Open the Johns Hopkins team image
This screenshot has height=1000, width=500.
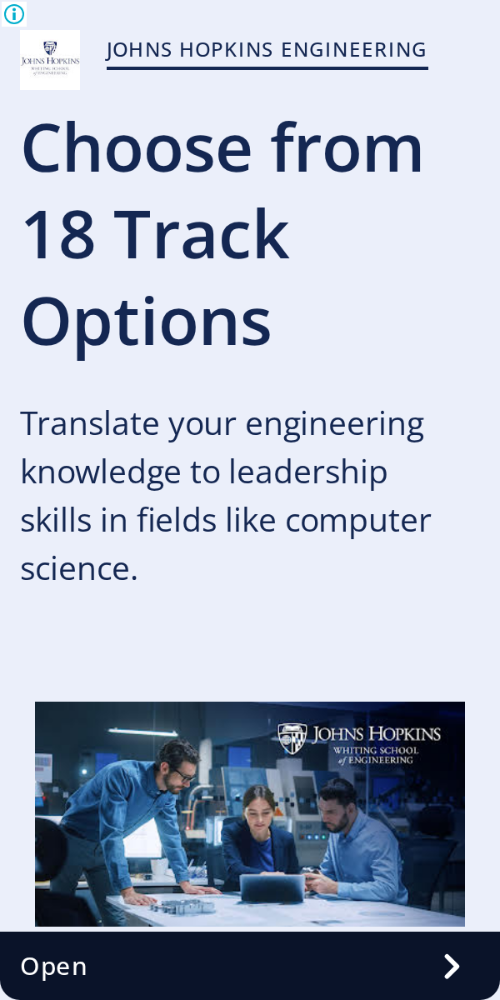pyautogui.click(x=250, y=814)
